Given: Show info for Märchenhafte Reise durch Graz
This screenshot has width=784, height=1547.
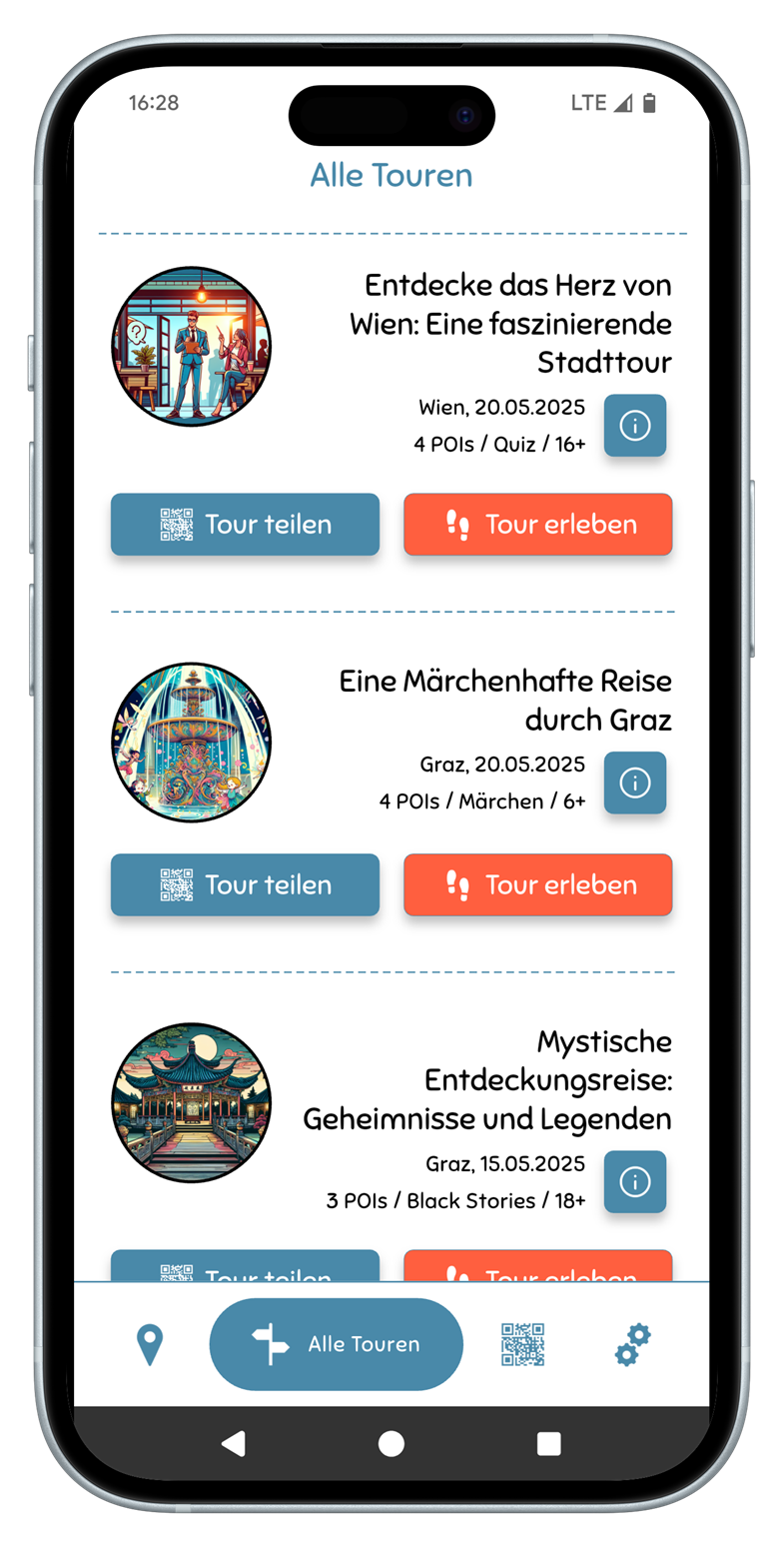Looking at the screenshot, I should [x=635, y=782].
